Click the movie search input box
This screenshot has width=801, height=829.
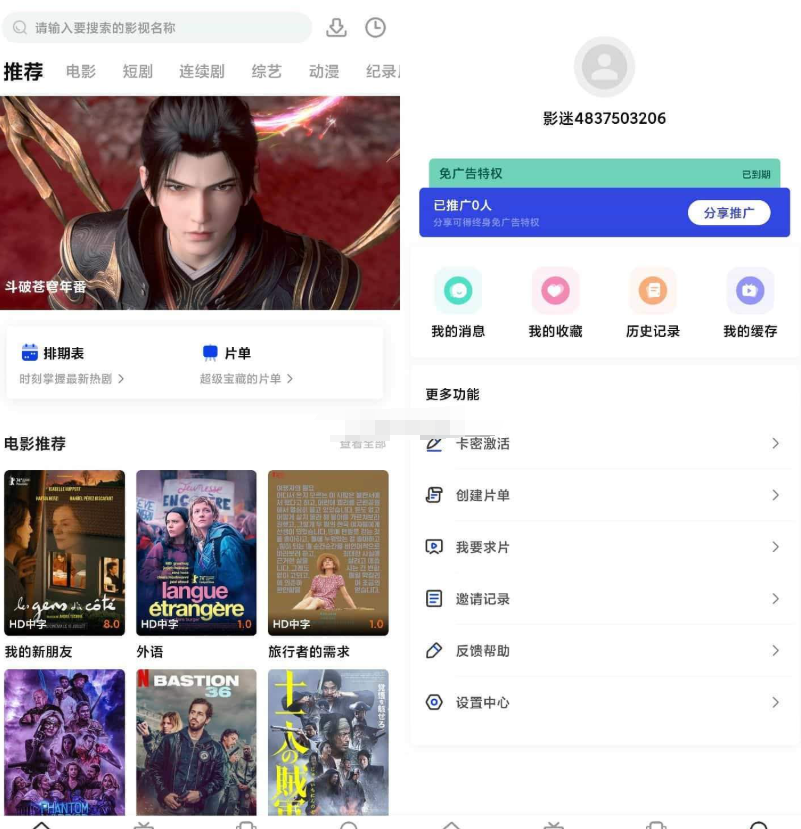[155, 28]
